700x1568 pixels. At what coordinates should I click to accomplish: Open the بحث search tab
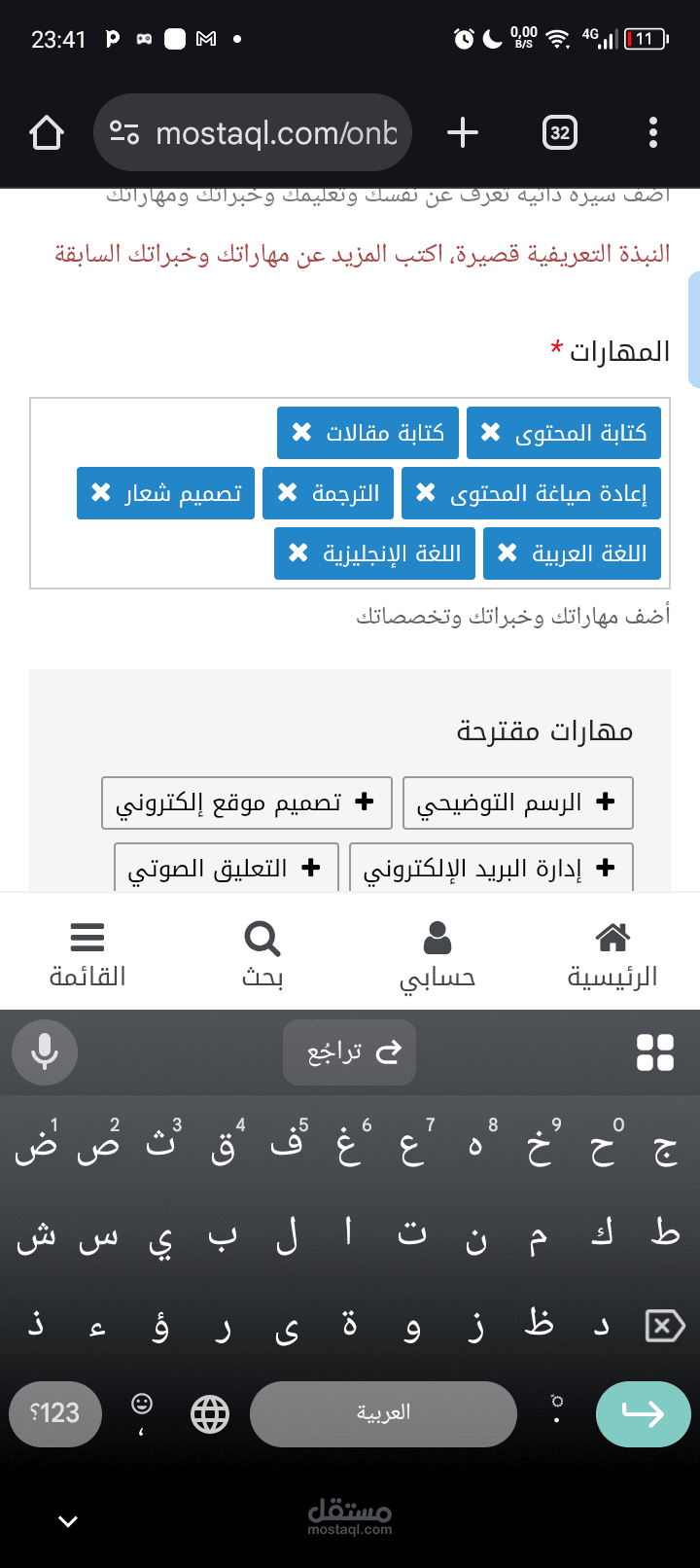(262, 954)
